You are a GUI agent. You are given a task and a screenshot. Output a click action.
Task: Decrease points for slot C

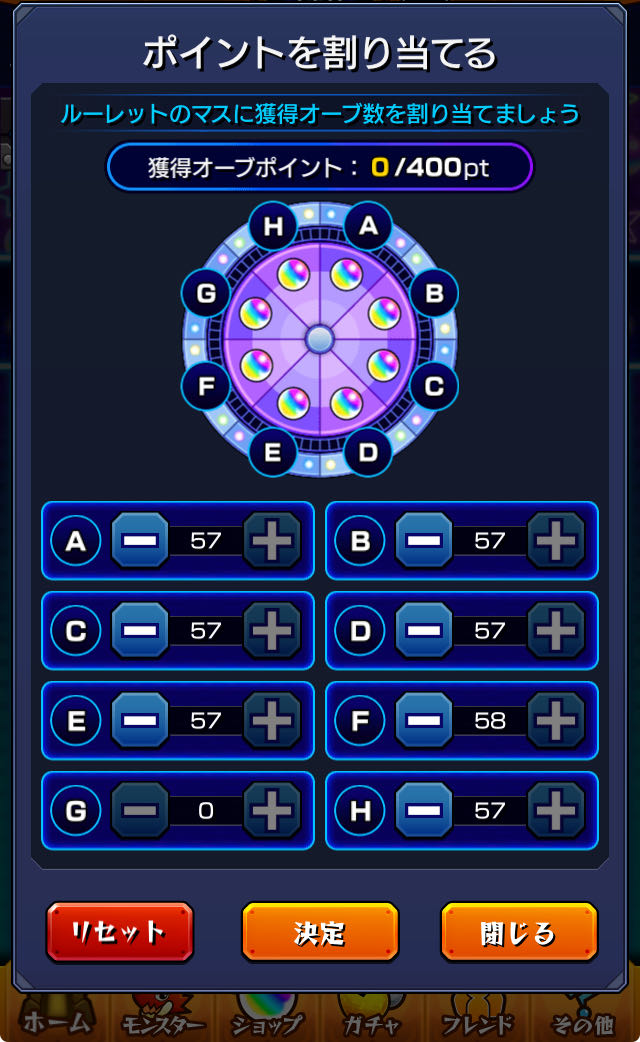click(x=140, y=631)
